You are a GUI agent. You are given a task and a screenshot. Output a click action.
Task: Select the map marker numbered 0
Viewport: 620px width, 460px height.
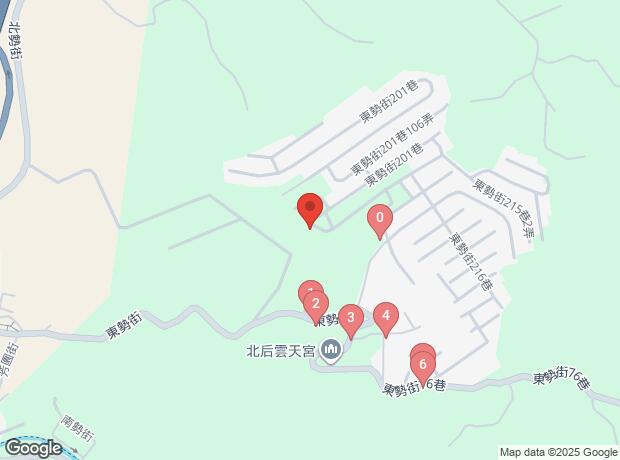click(380, 220)
